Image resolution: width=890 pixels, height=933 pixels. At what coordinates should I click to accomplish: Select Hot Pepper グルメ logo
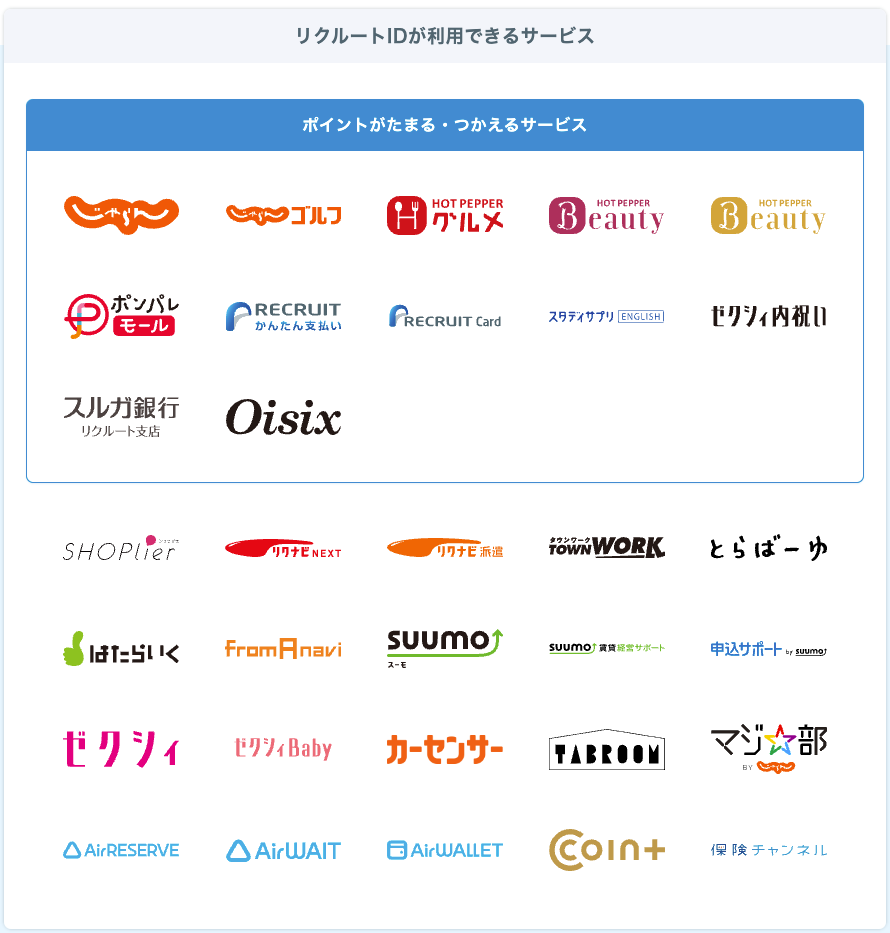[x=445, y=215]
